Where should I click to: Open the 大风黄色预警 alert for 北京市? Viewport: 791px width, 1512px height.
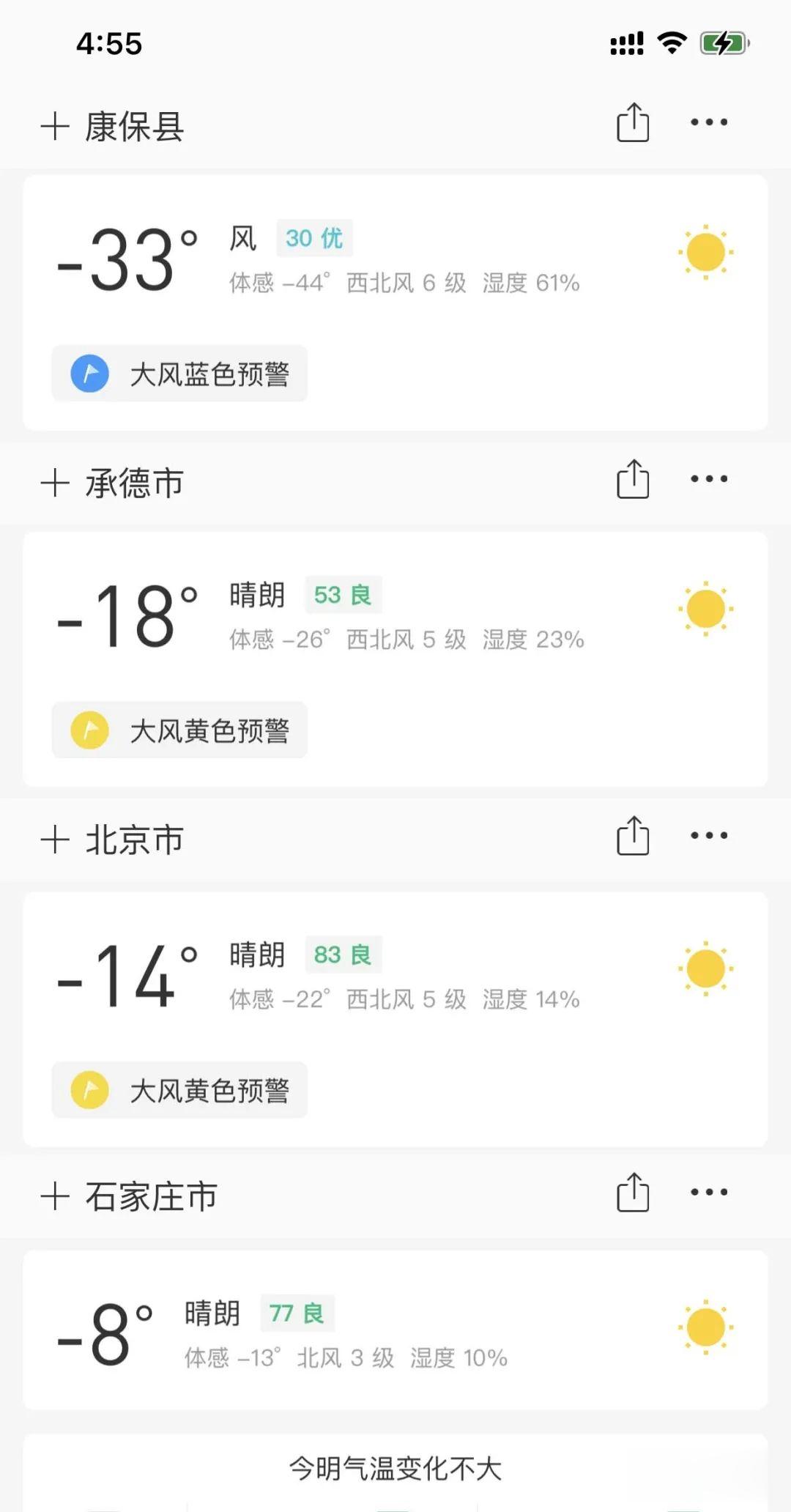point(179,1090)
